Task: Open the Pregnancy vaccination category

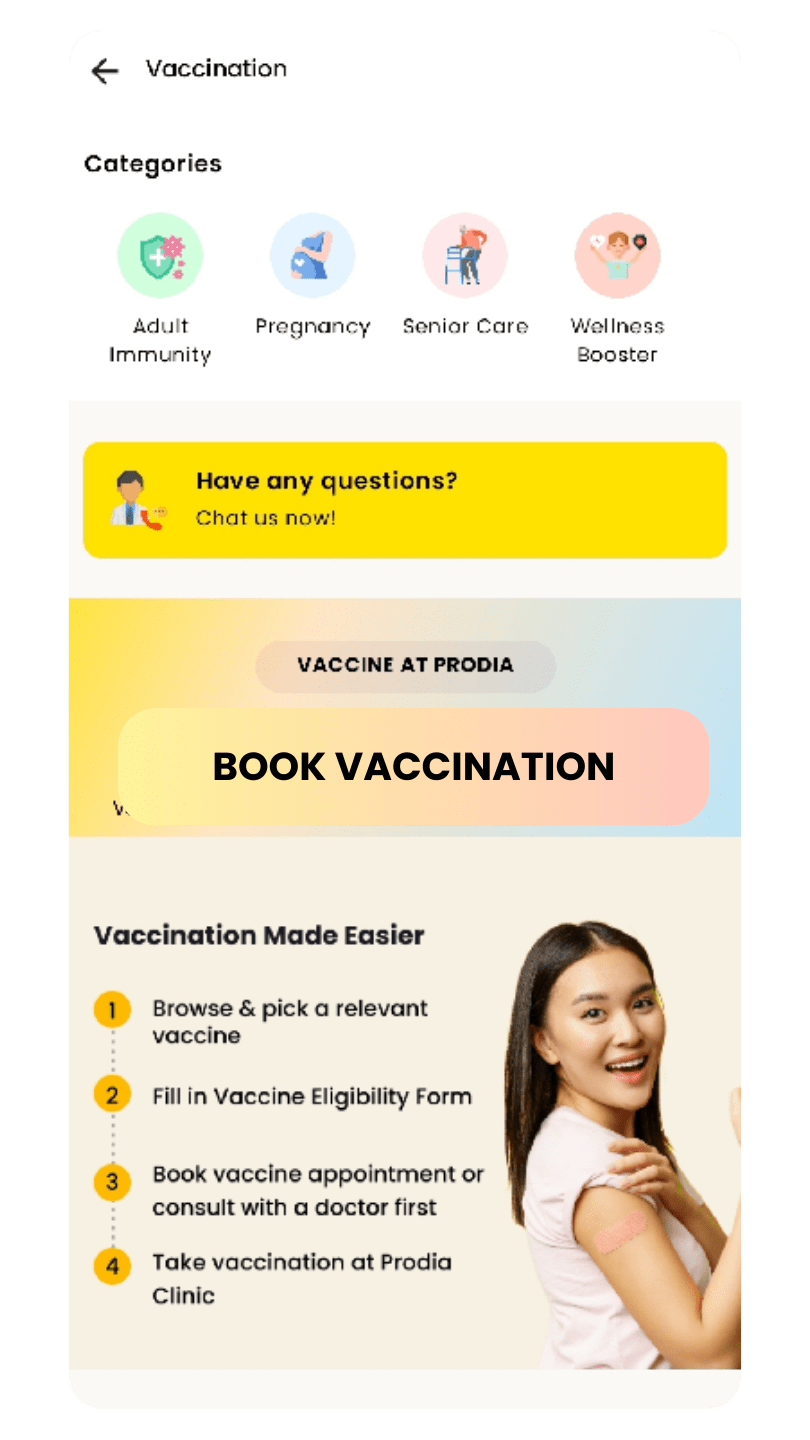Action: [x=313, y=255]
